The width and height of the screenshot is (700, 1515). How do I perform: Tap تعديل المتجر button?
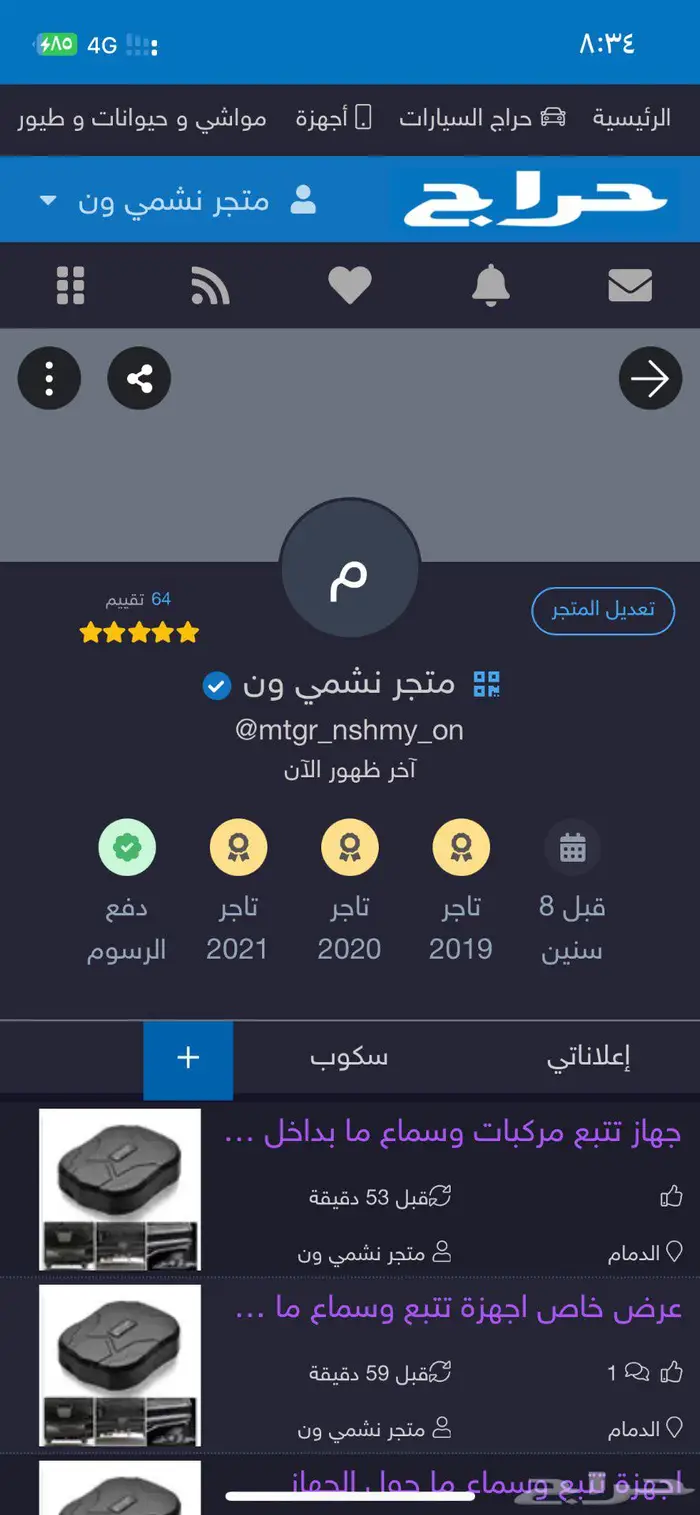[x=603, y=610]
